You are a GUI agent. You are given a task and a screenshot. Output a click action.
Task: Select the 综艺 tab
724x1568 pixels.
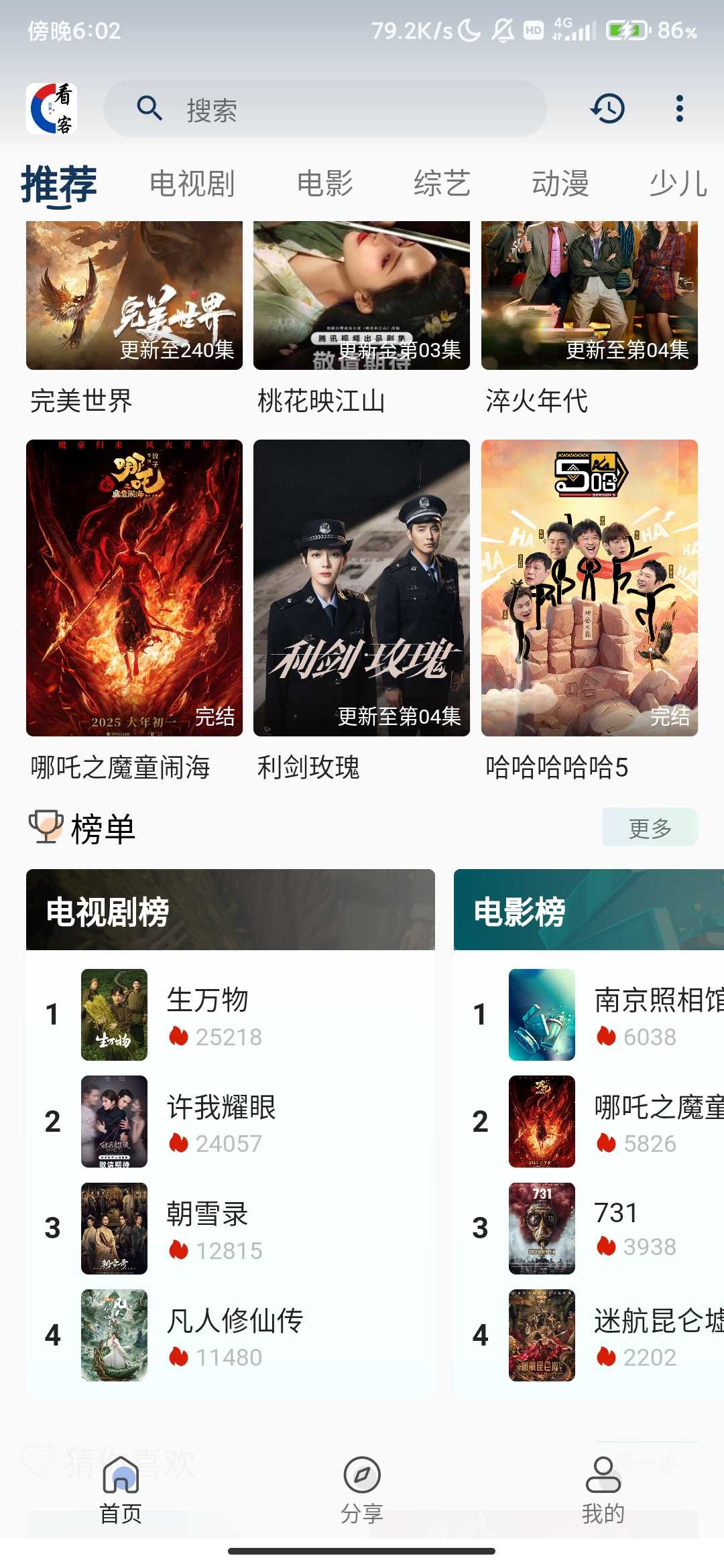pos(442,184)
